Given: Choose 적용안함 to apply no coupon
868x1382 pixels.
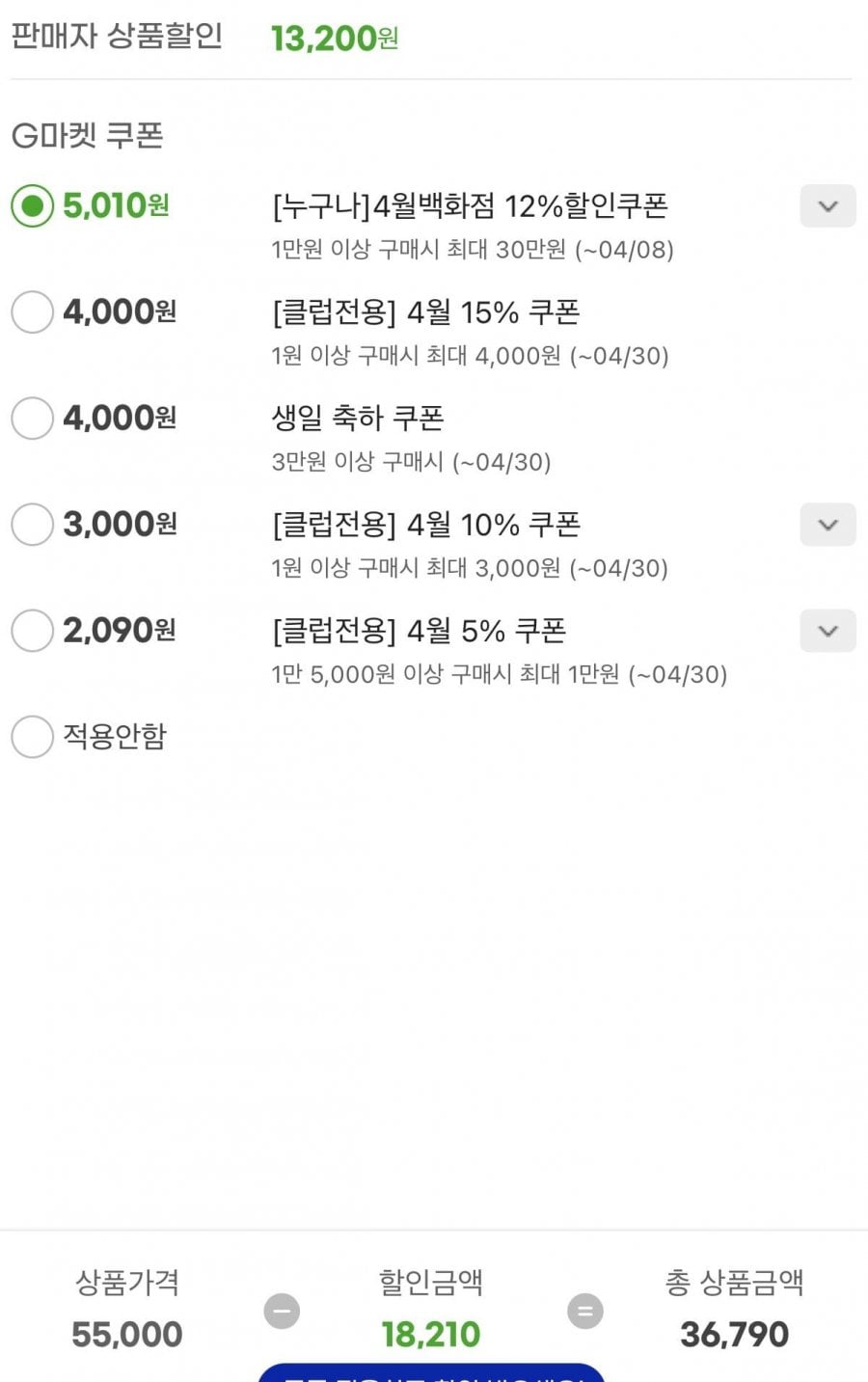Looking at the screenshot, I should click(x=33, y=737).
